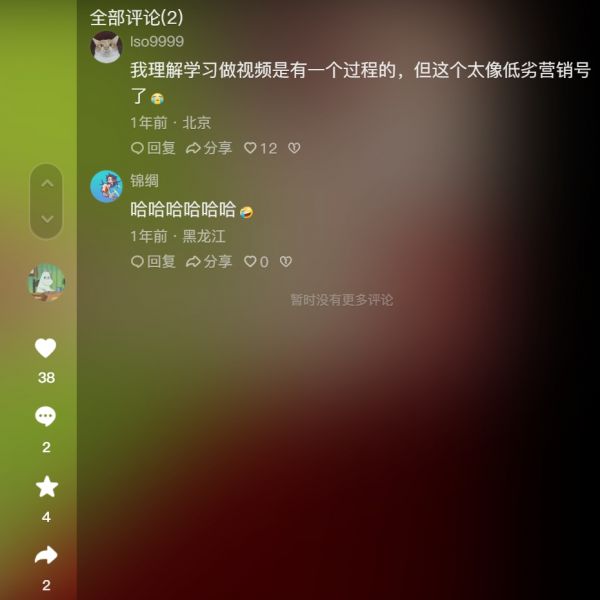The width and height of the screenshot is (600, 600).
Task: Add this video to favorites
Action: (x=46, y=486)
